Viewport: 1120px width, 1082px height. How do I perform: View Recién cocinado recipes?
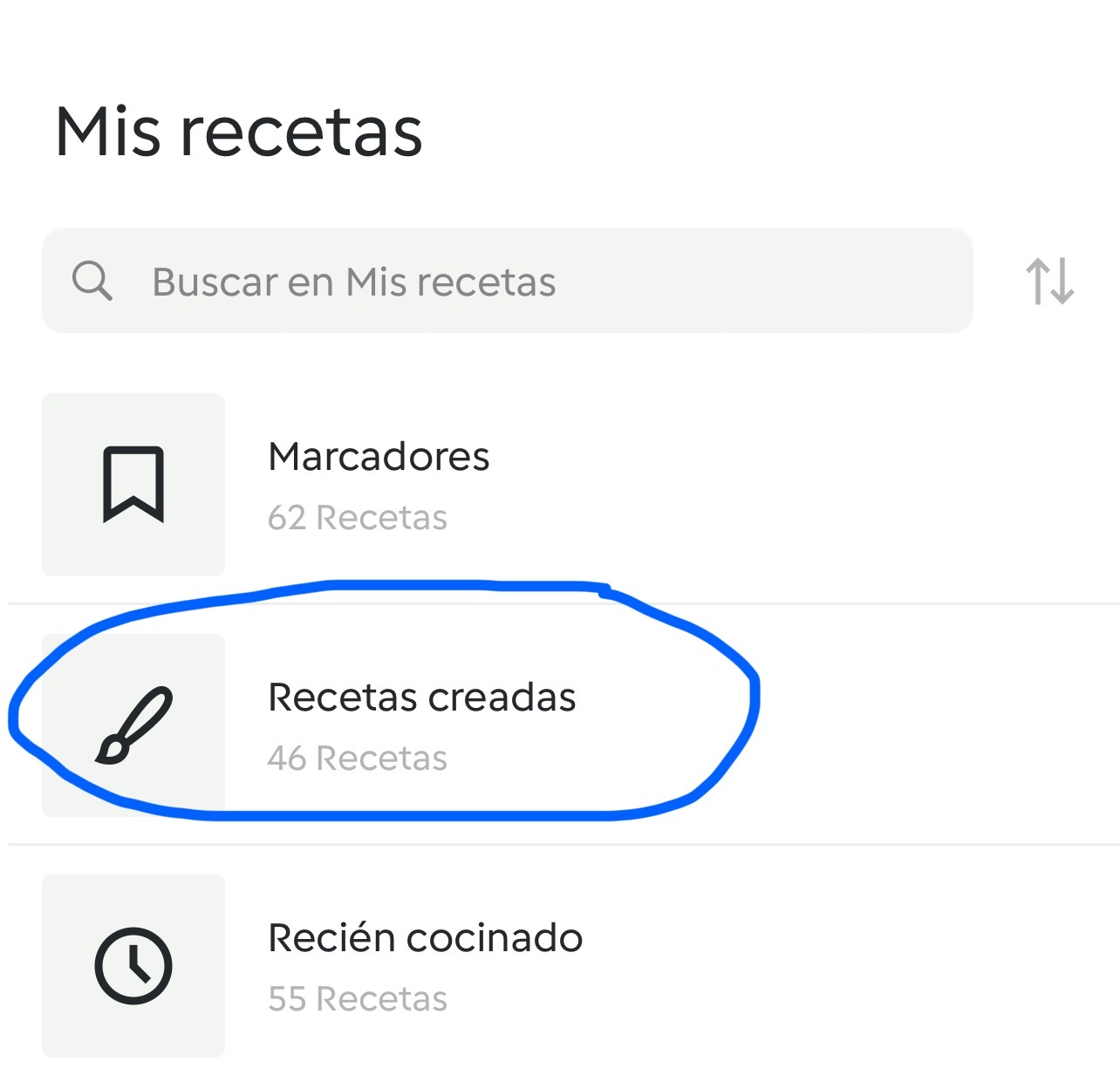425,965
